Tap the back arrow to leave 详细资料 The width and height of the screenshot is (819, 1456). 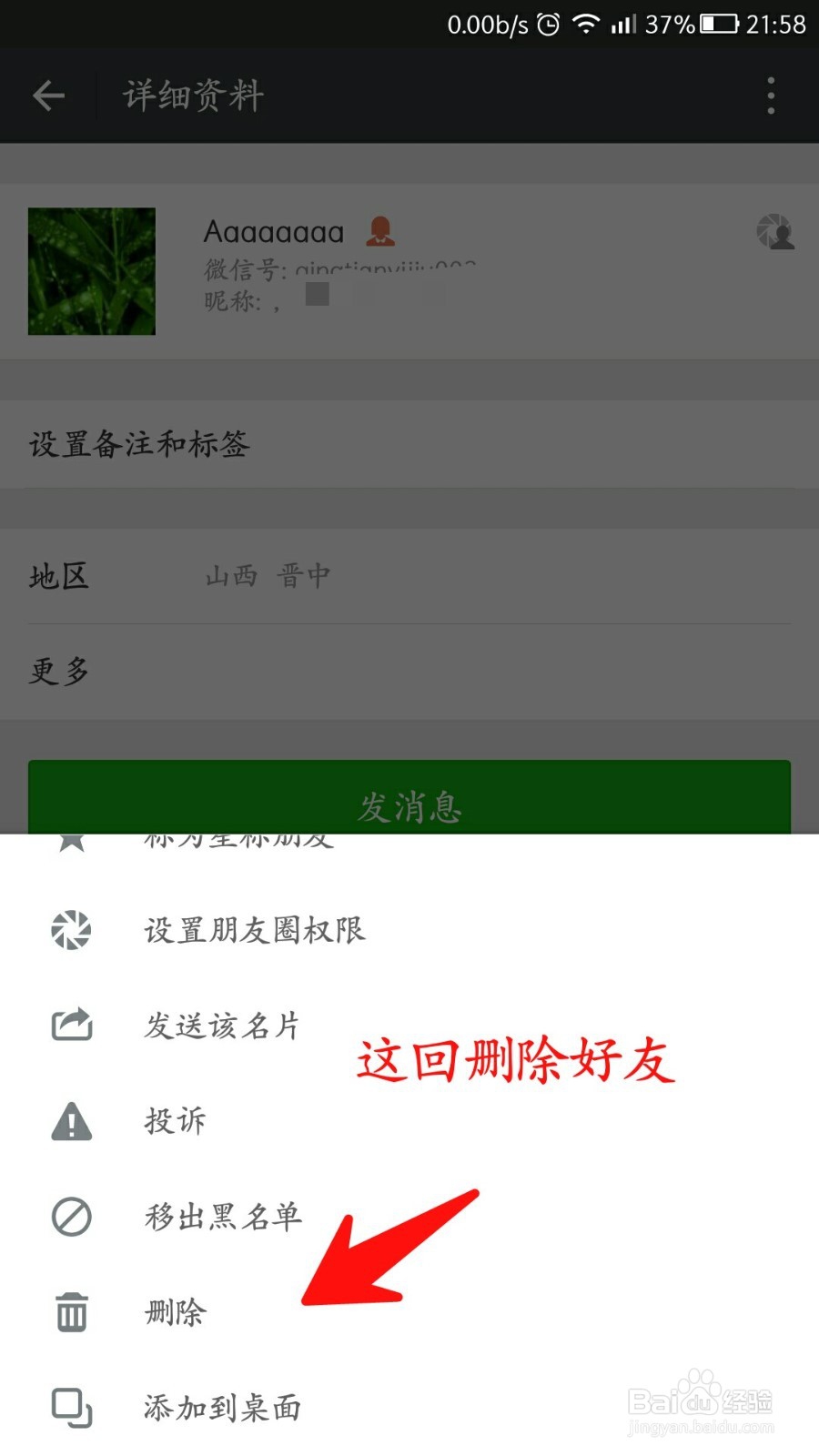(x=47, y=95)
